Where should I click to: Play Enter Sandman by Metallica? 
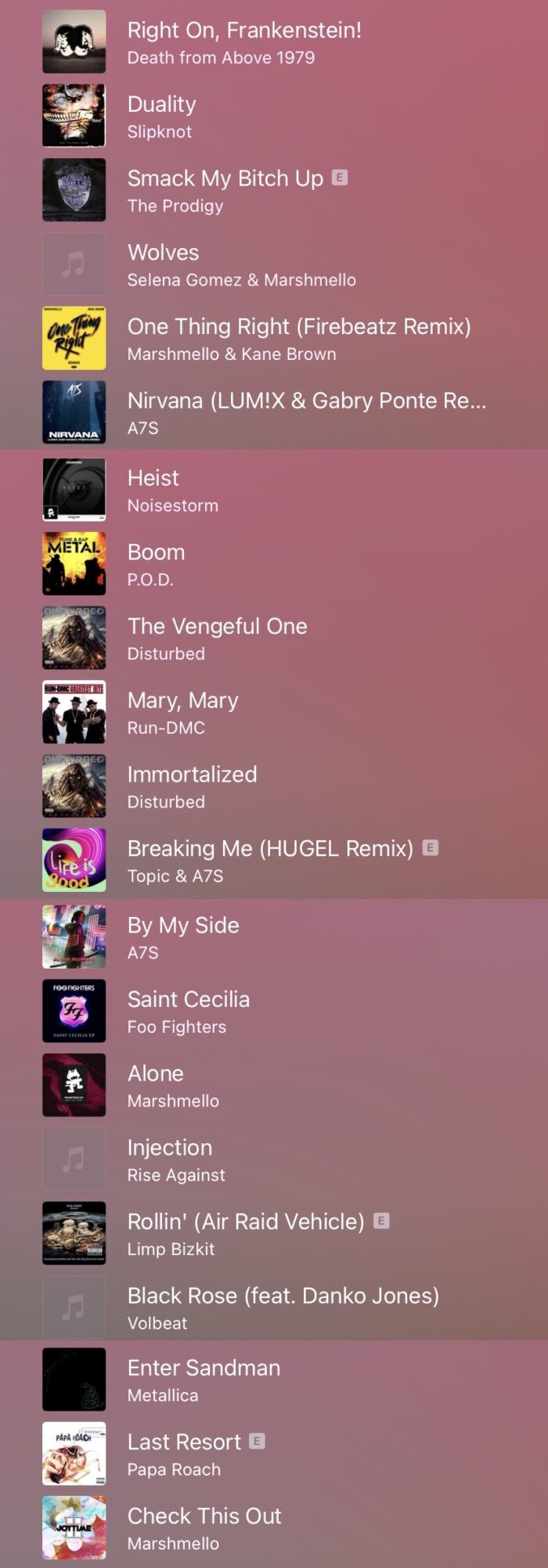pyautogui.click(x=204, y=1379)
